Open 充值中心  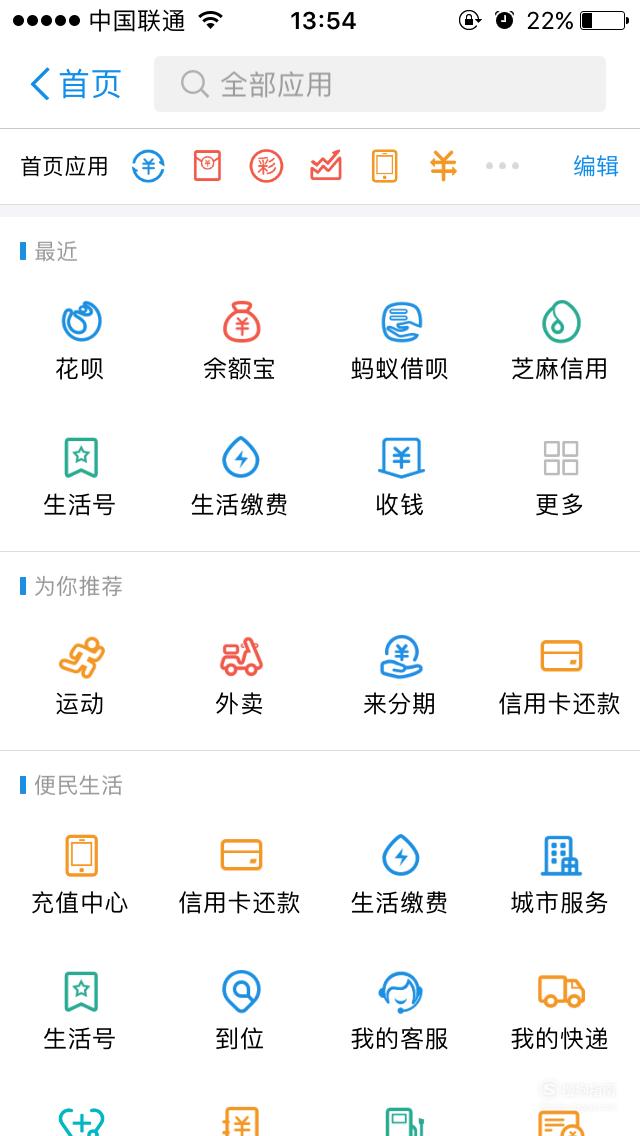click(x=80, y=875)
